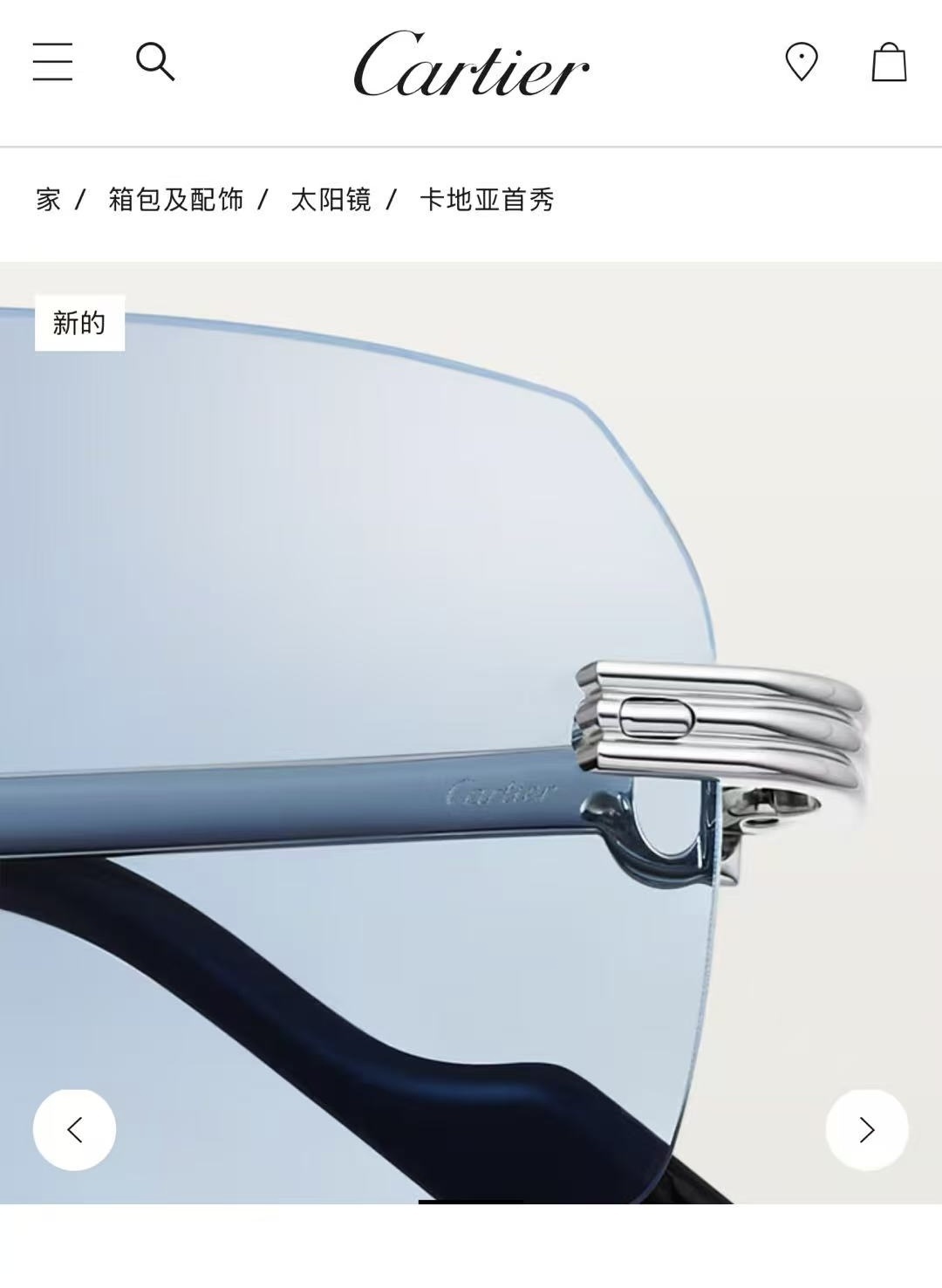This screenshot has width=942, height=1288.
Task: Go to the 家 breadcrumb
Action: coord(49,200)
